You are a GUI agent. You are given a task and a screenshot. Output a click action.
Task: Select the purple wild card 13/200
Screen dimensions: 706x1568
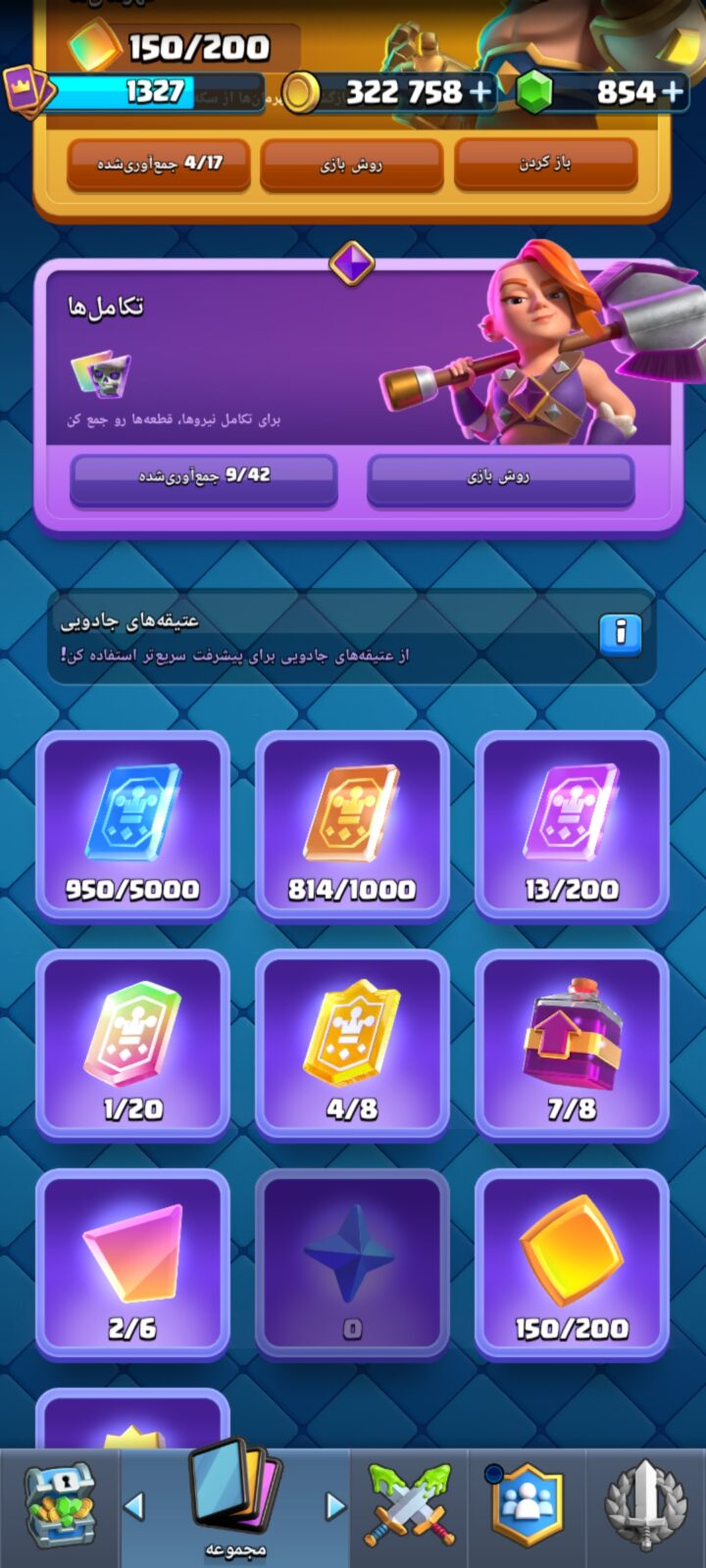pos(572,824)
